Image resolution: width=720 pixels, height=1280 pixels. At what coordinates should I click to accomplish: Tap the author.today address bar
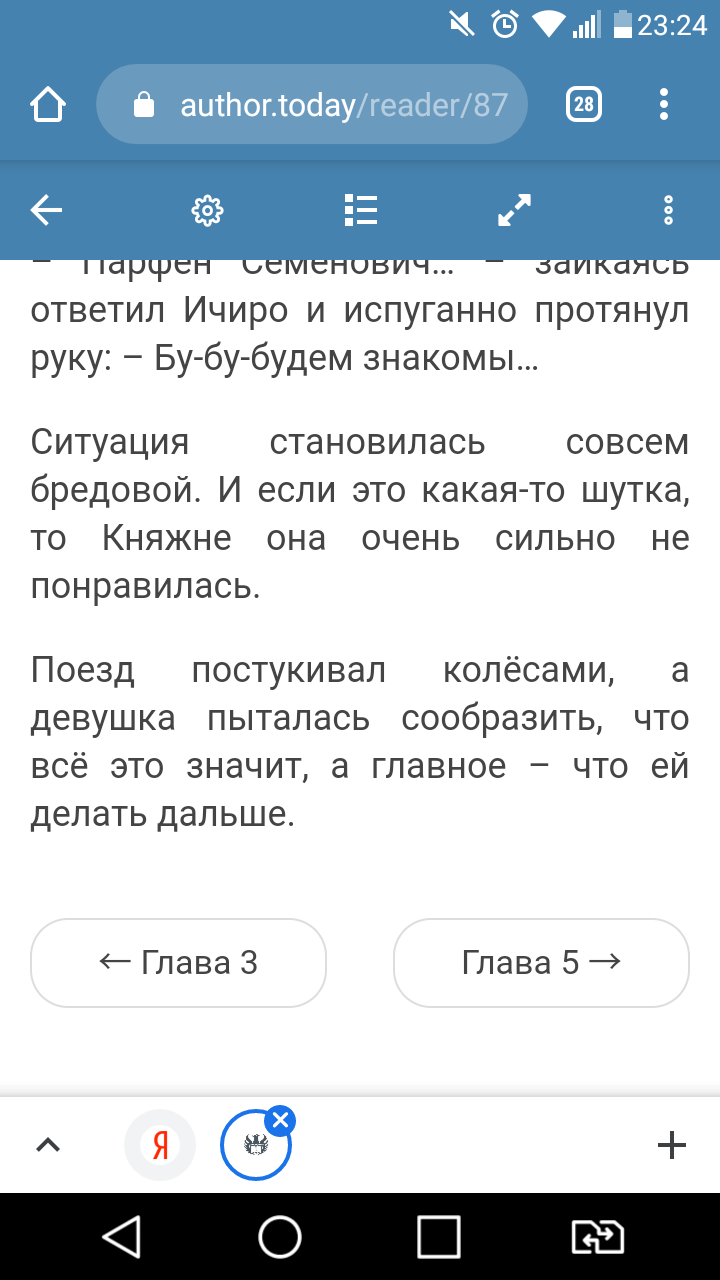(x=330, y=105)
